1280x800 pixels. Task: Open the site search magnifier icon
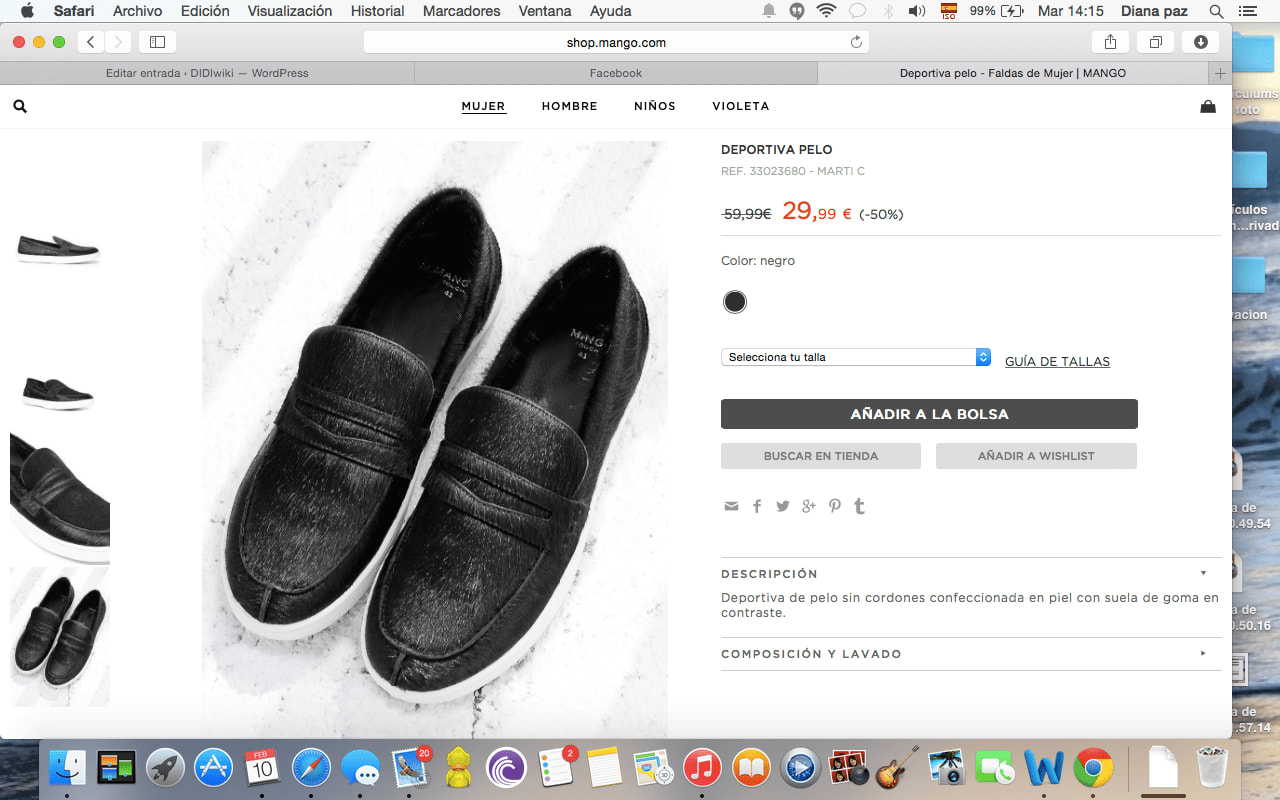[x=20, y=106]
